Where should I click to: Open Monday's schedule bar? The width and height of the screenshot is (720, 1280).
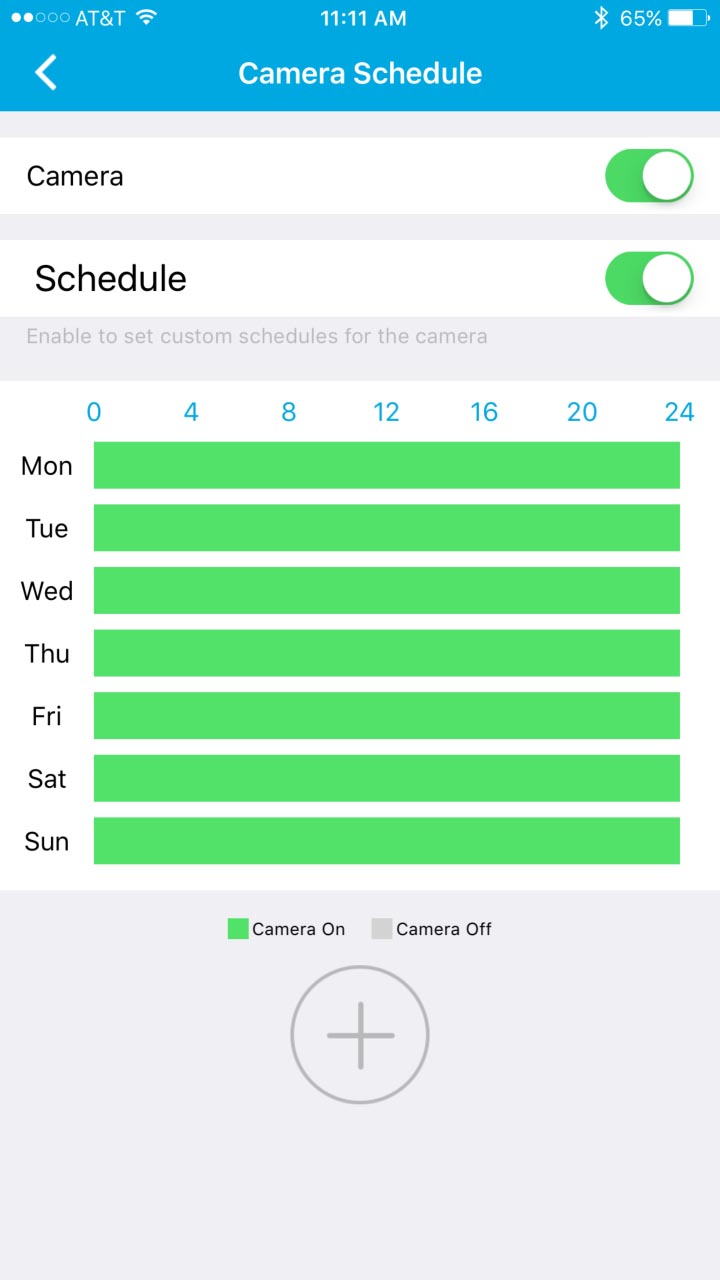[x=386, y=465]
